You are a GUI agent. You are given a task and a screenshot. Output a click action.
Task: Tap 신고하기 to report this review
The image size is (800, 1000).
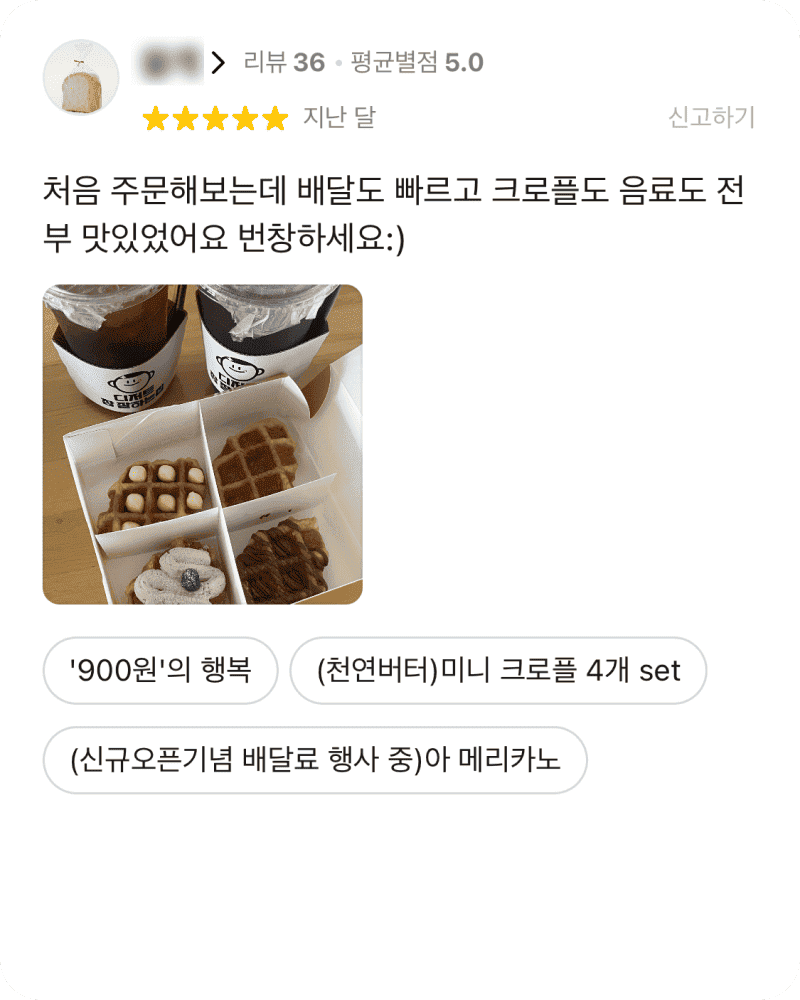[x=711, y=118]
